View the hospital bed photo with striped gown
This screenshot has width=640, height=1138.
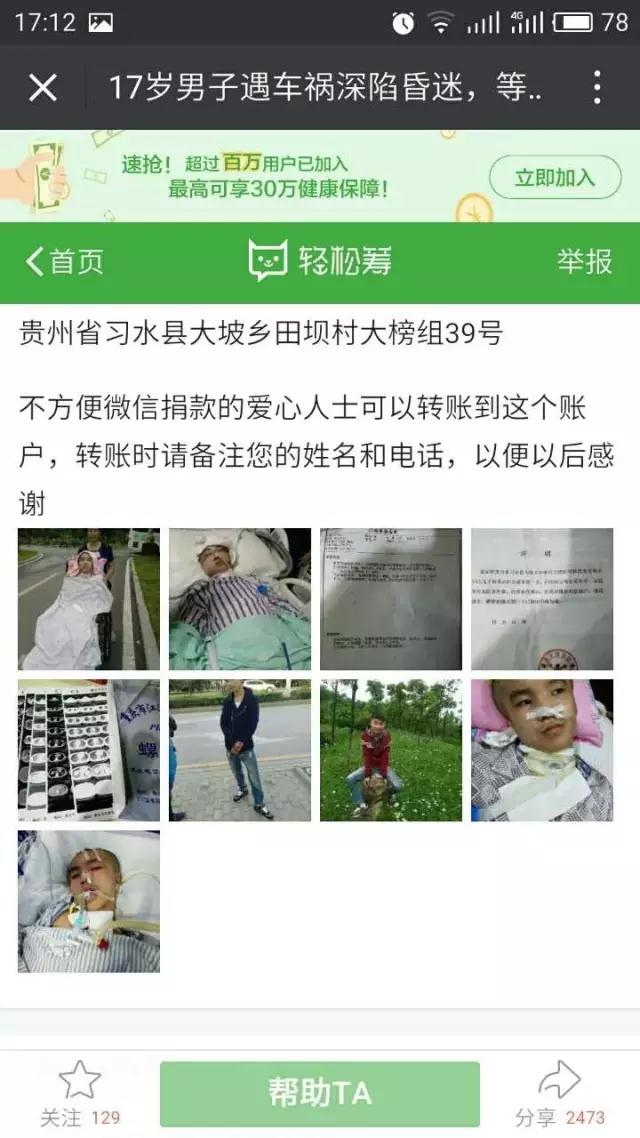(x=240, y=599)
